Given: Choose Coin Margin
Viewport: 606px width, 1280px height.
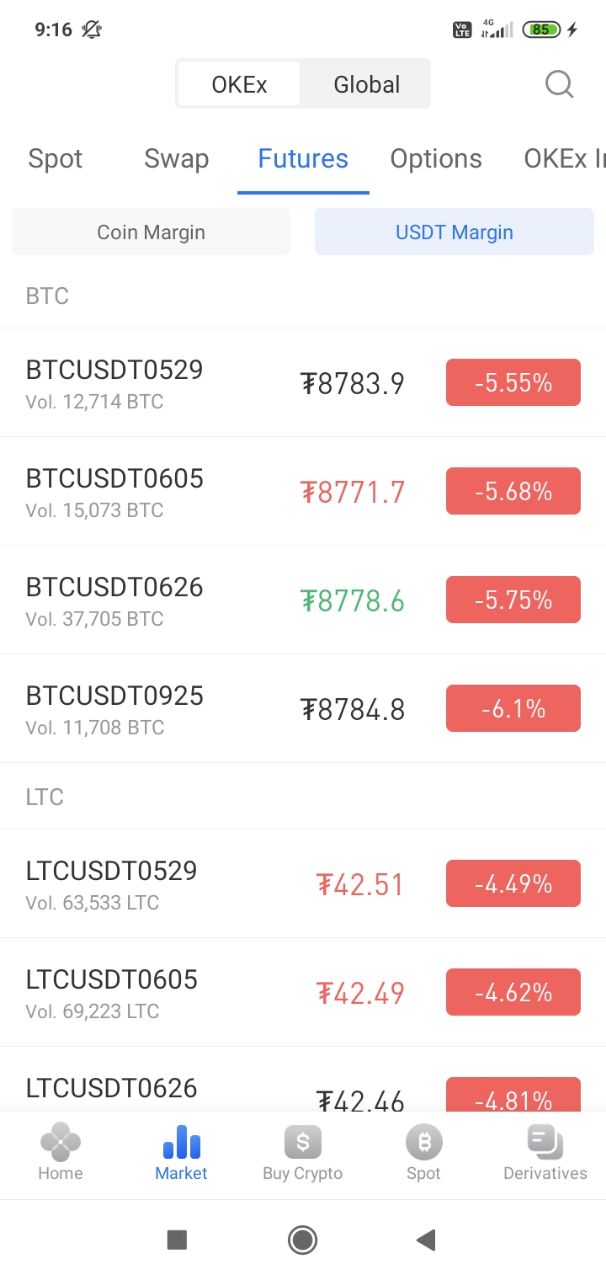Looking at the screenshot, I should tap(151, 232).
